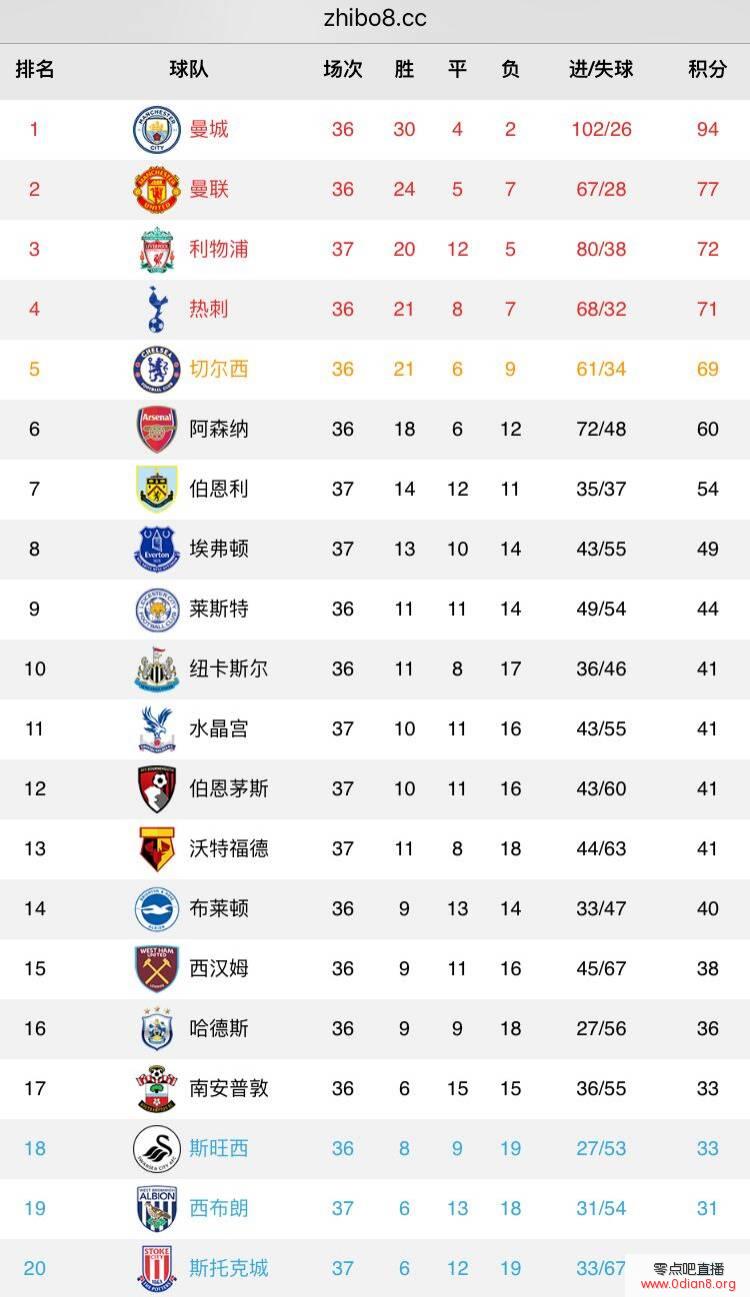Tap the zhibo8.cc address bar
This screenshot has height=1297, width=750.
tap(375, 19)
